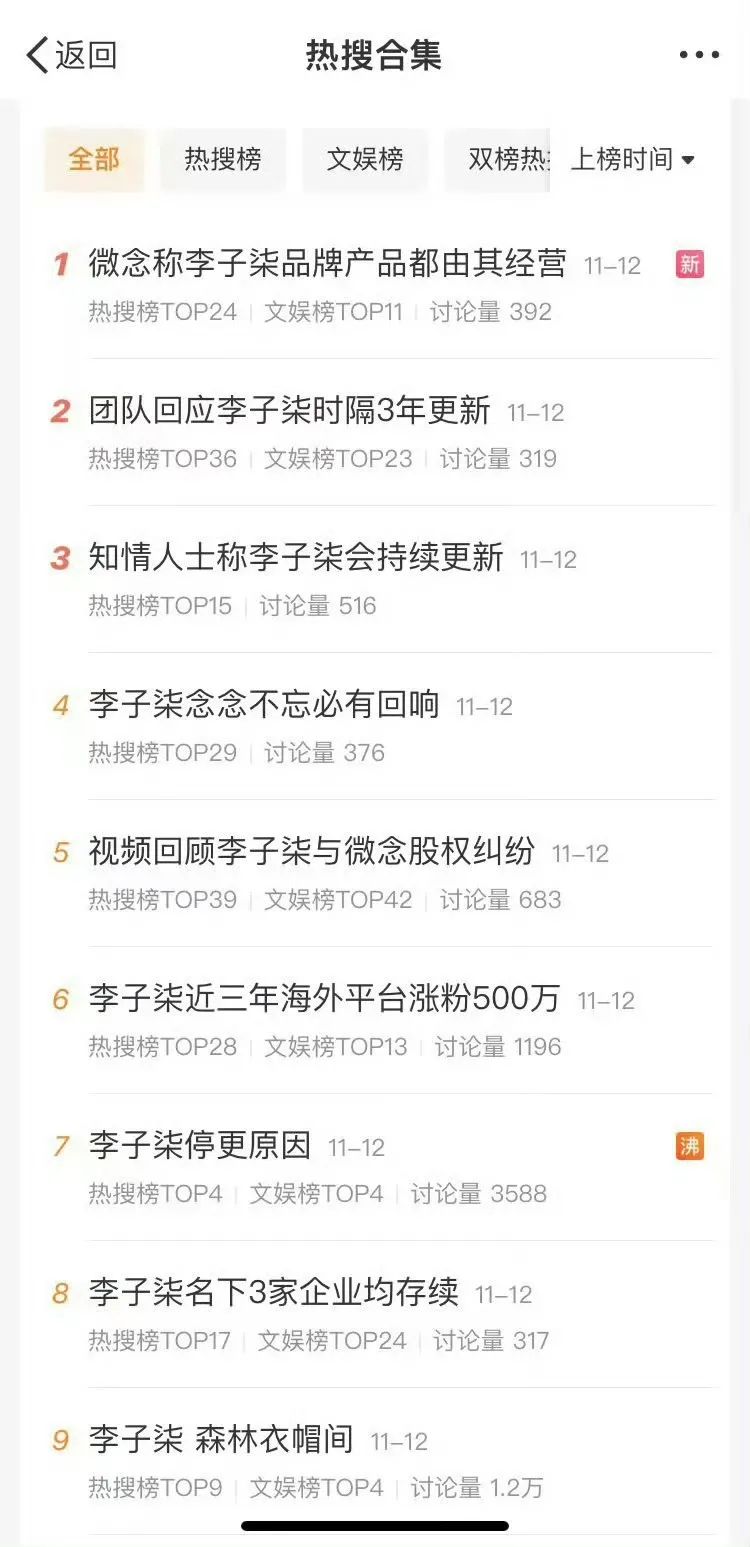Open topic 团队回应李子柒时隔3年更新
This screenshot has width=750, height=1547.
(289, 411)
